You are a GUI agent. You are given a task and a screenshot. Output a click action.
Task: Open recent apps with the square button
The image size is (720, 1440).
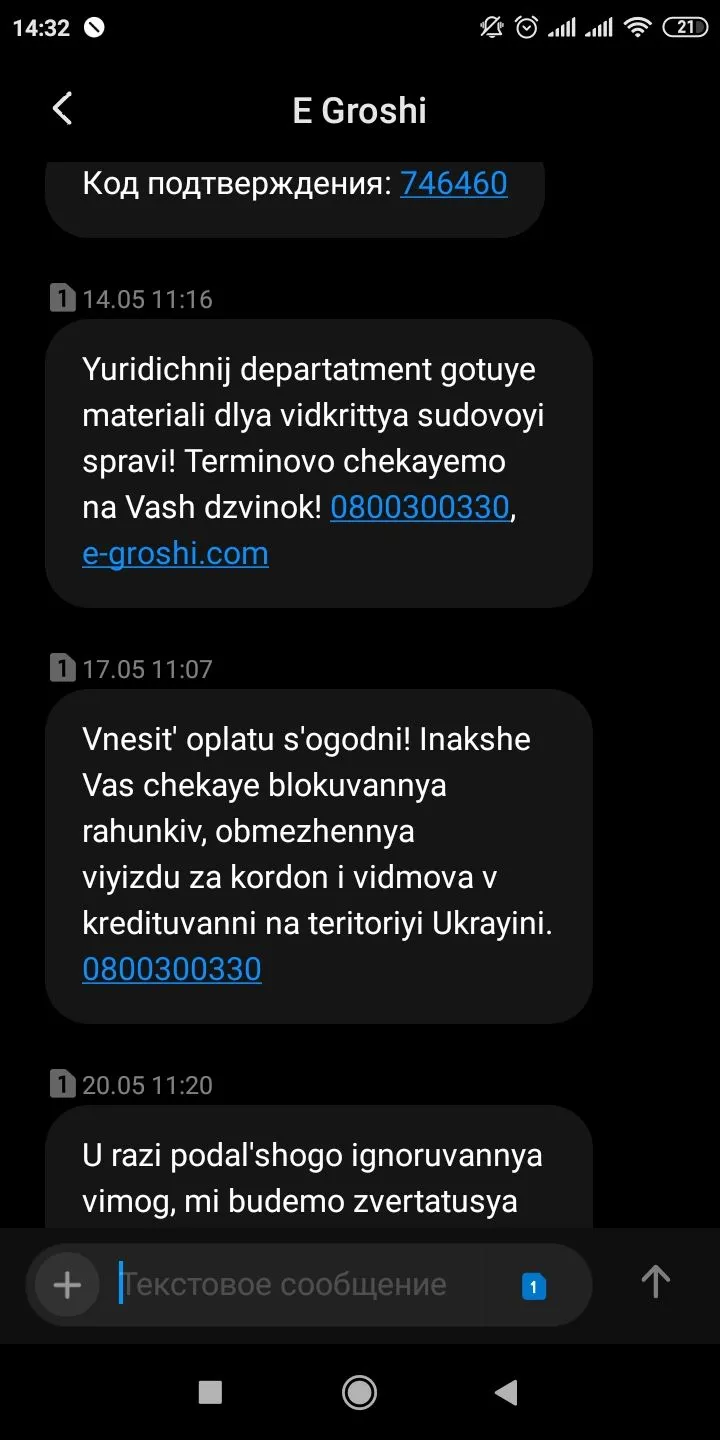(210, 1392)
